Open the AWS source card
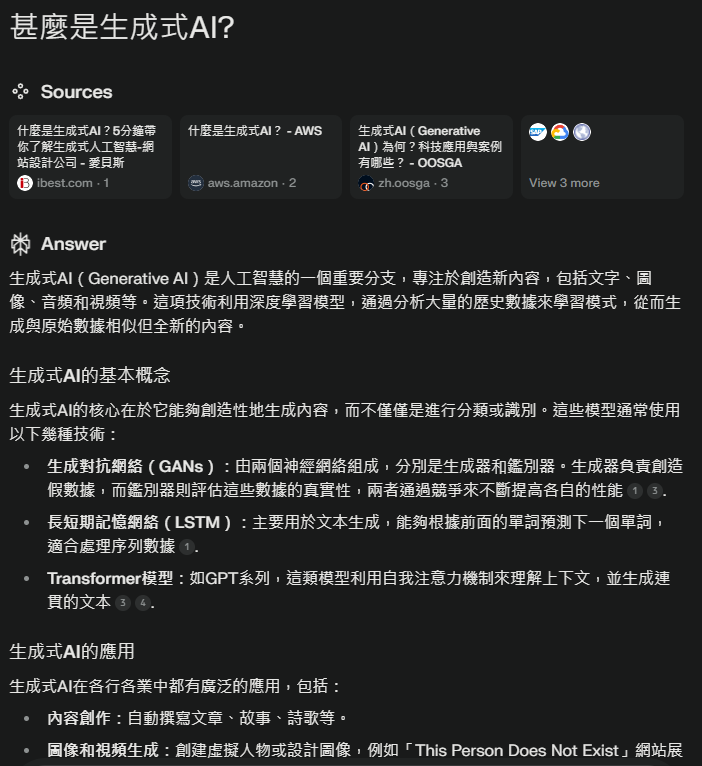702x766 pixels. click(260, 156)
